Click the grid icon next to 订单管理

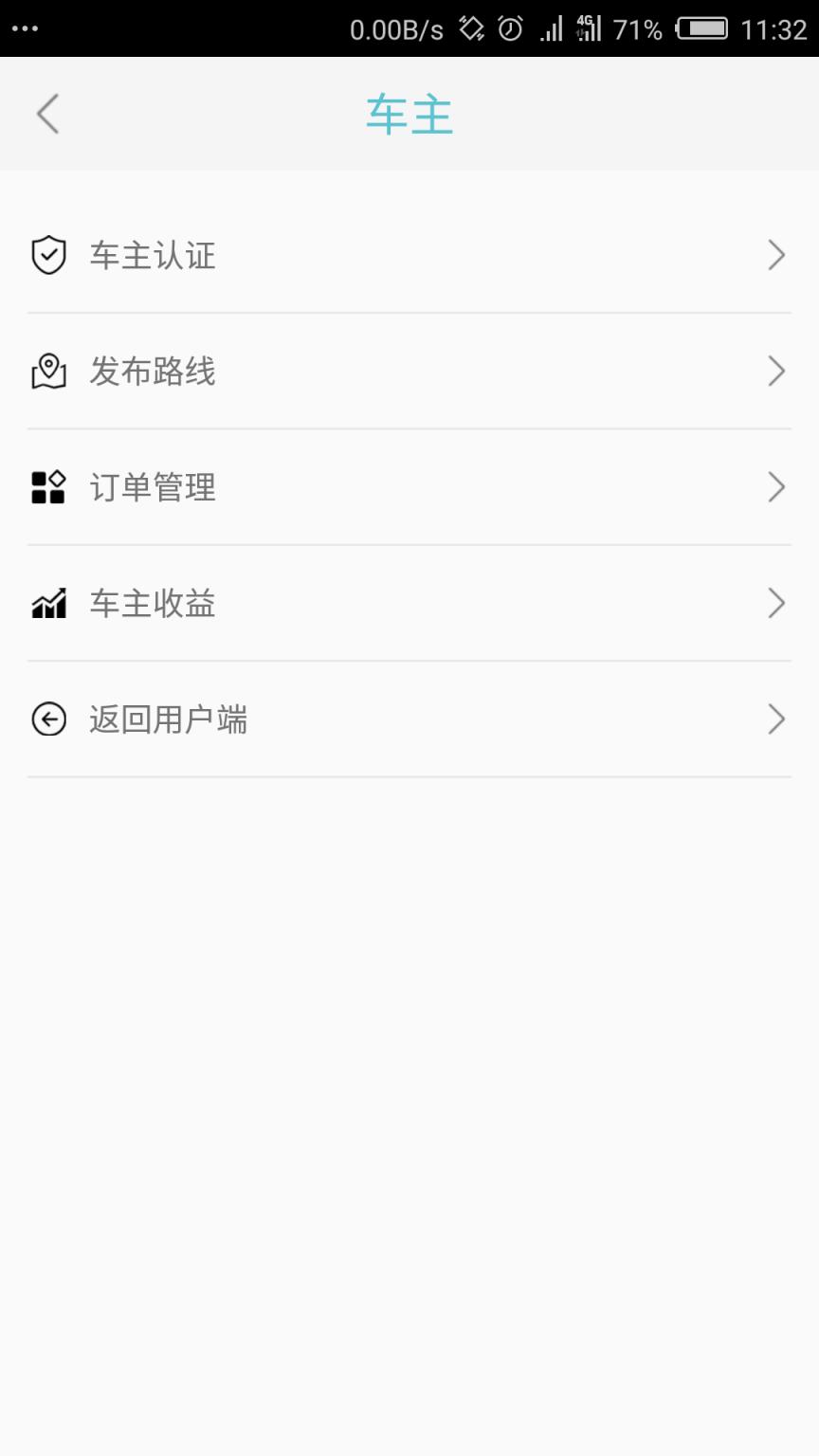pos(49,486)
